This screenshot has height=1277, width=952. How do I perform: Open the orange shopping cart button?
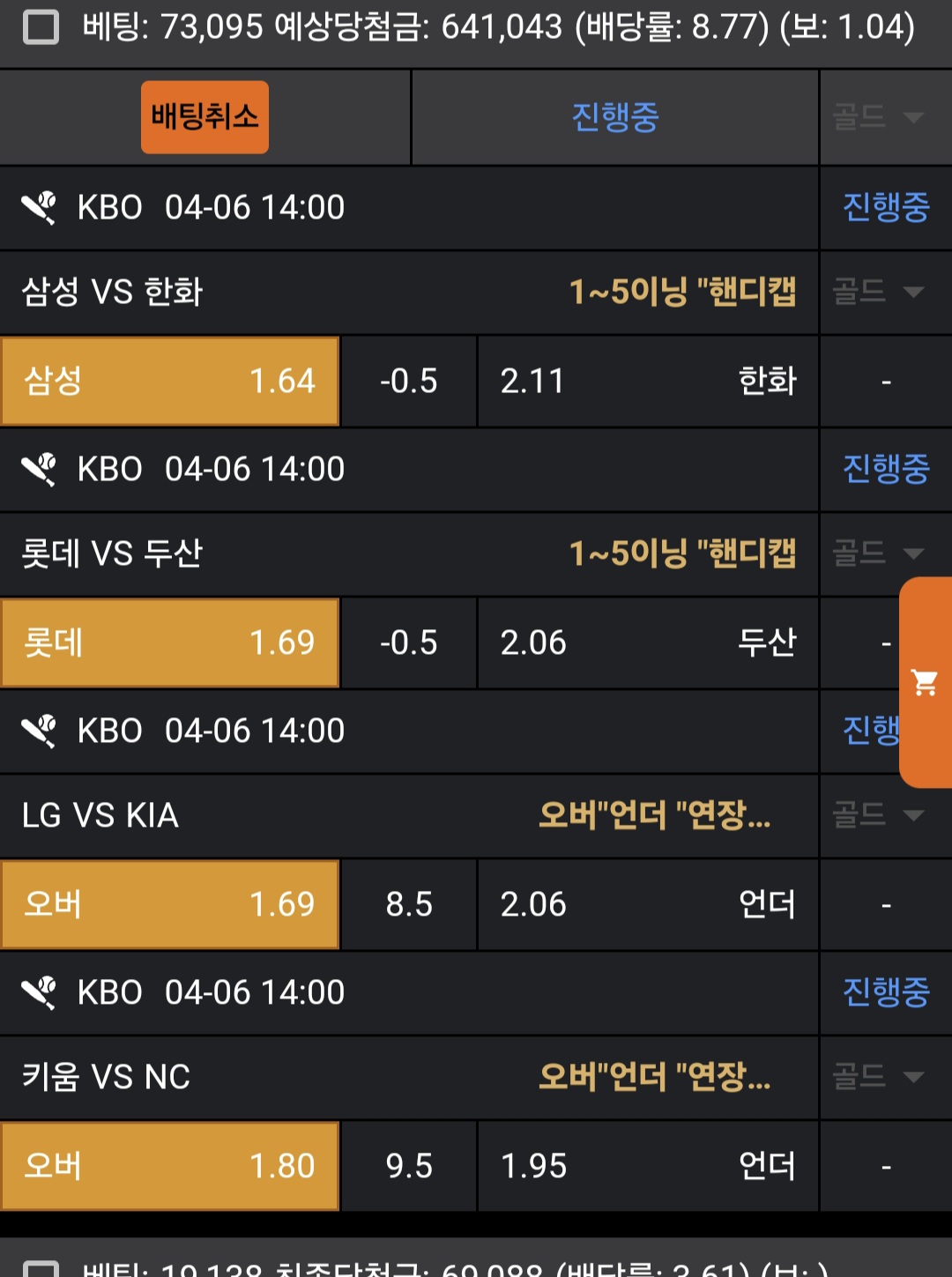925,682
